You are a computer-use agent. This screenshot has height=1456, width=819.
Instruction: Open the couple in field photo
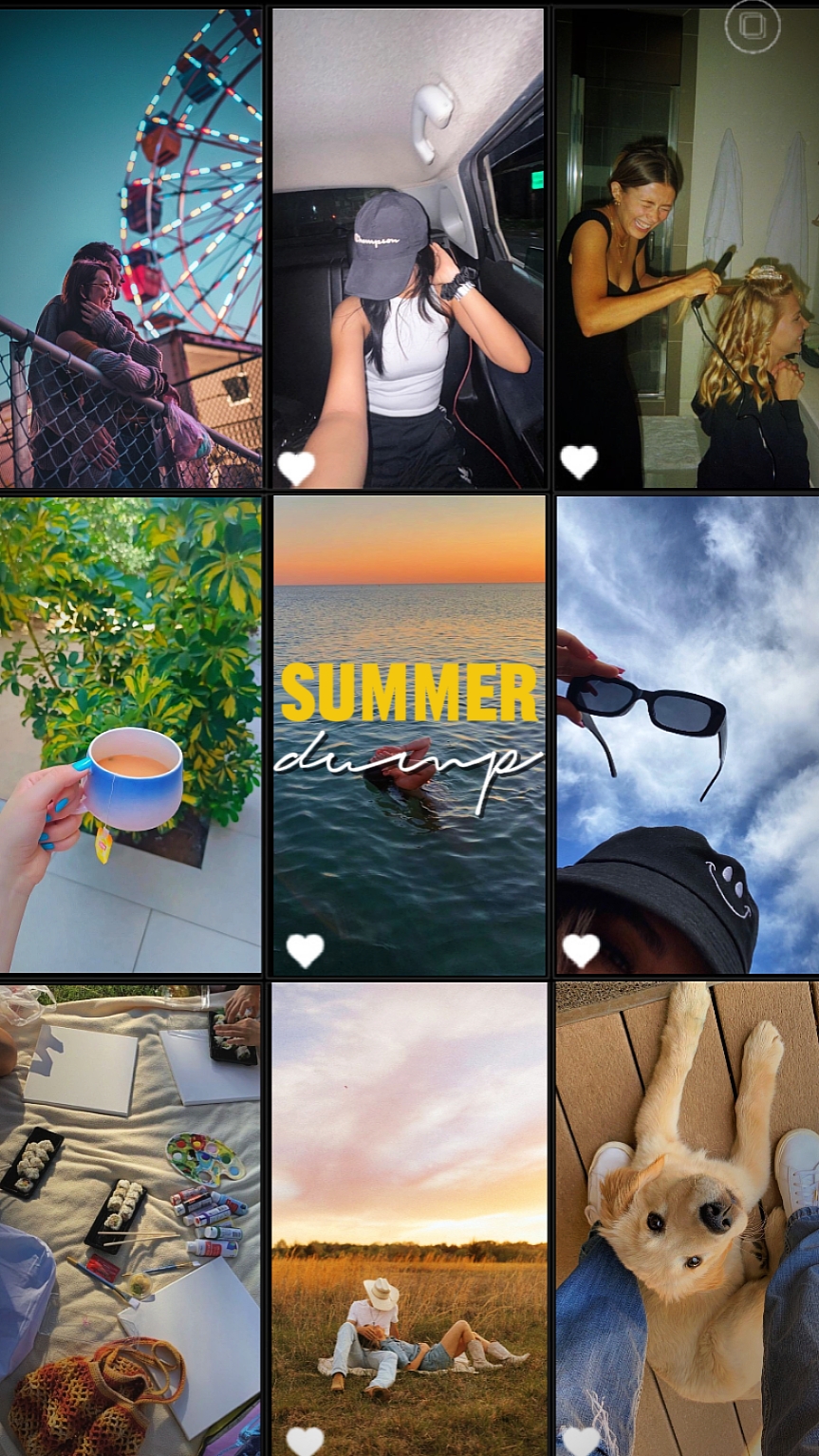point(409,1220)
